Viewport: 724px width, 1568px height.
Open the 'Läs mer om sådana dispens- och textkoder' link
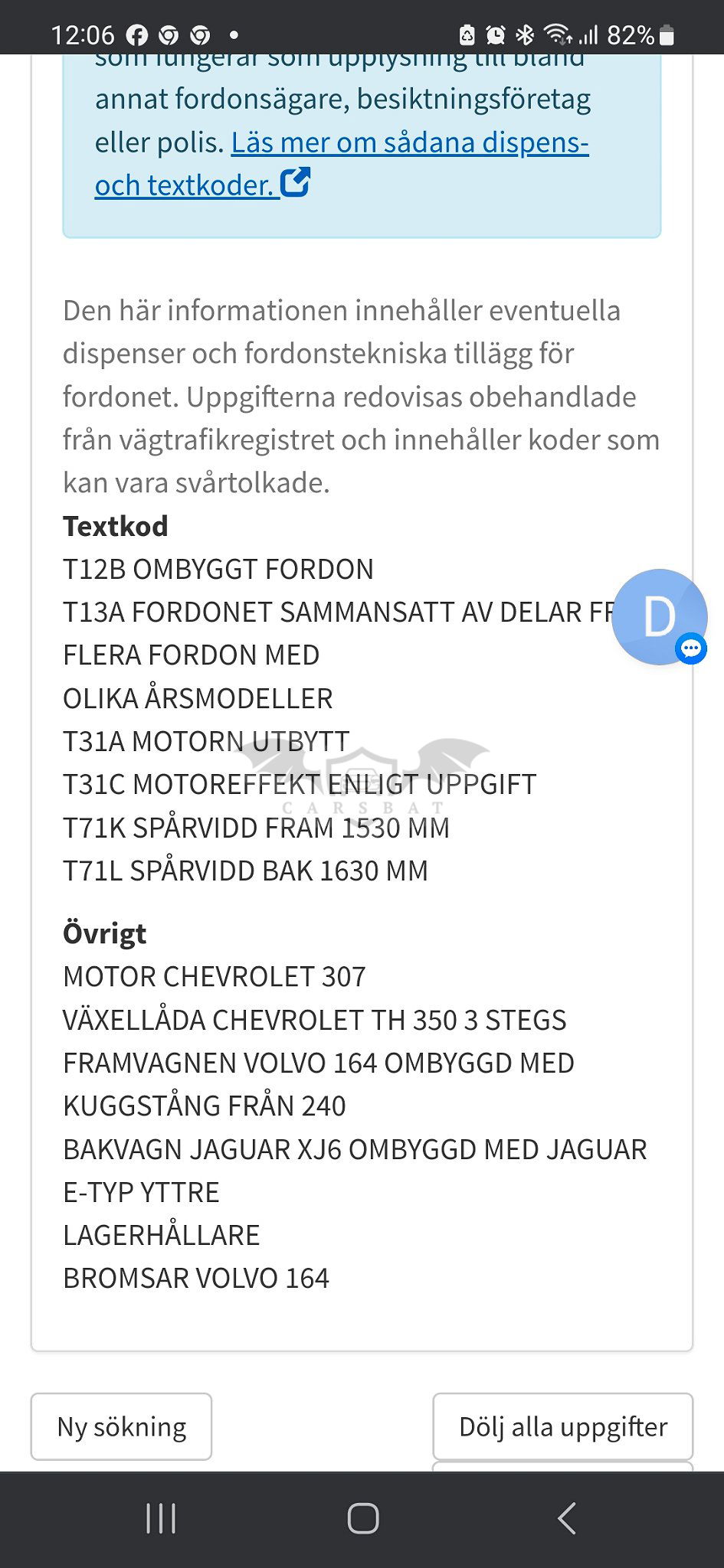coord(409,143)
